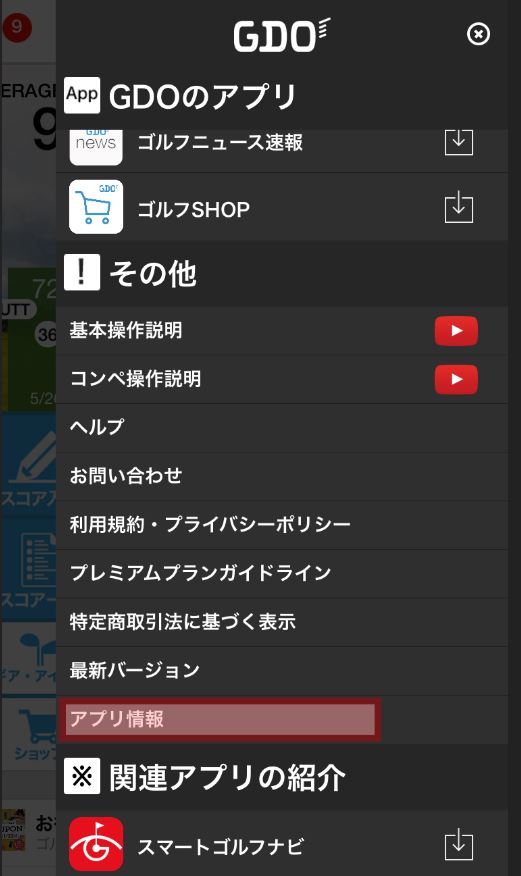Open アプリ情報

click(282, 720)
